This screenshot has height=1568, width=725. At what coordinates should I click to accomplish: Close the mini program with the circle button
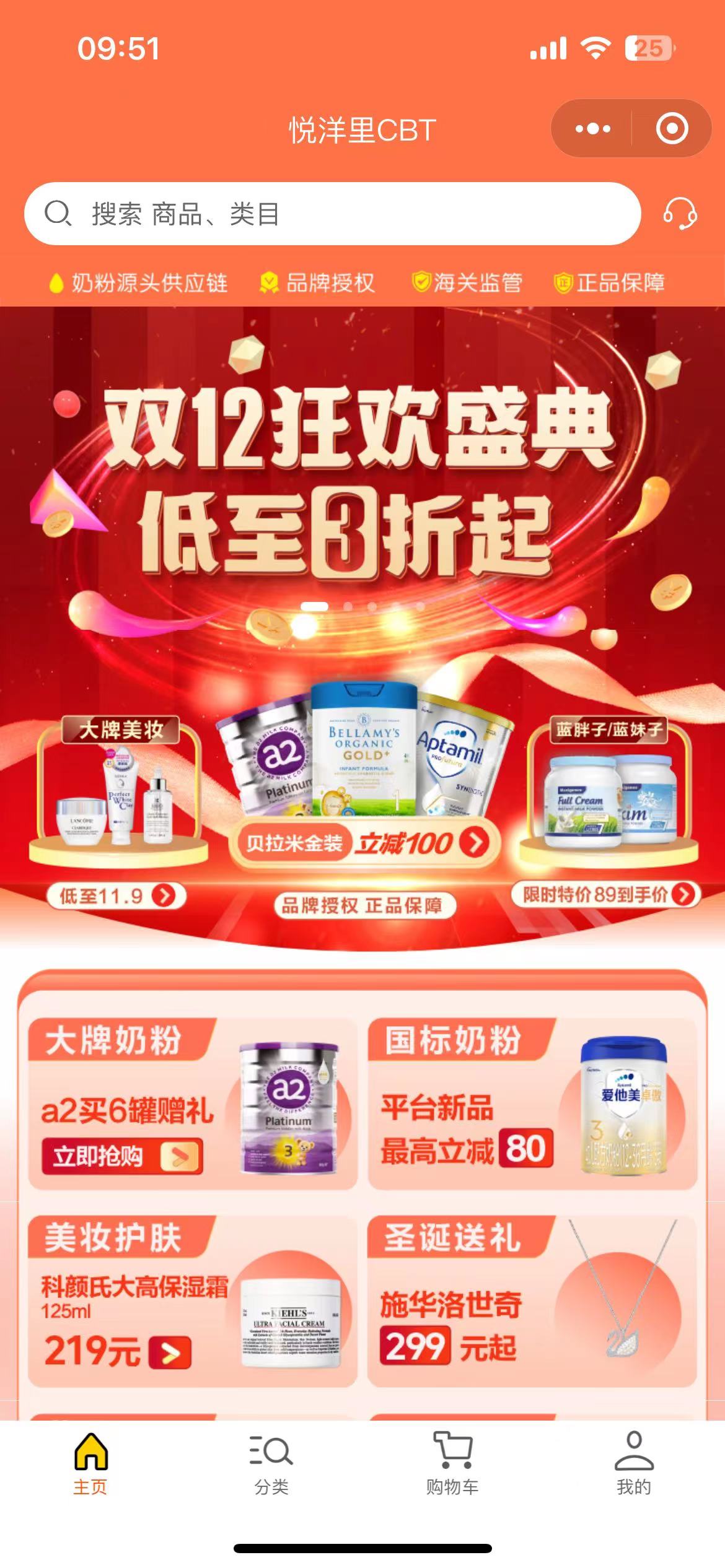[672, 129]
